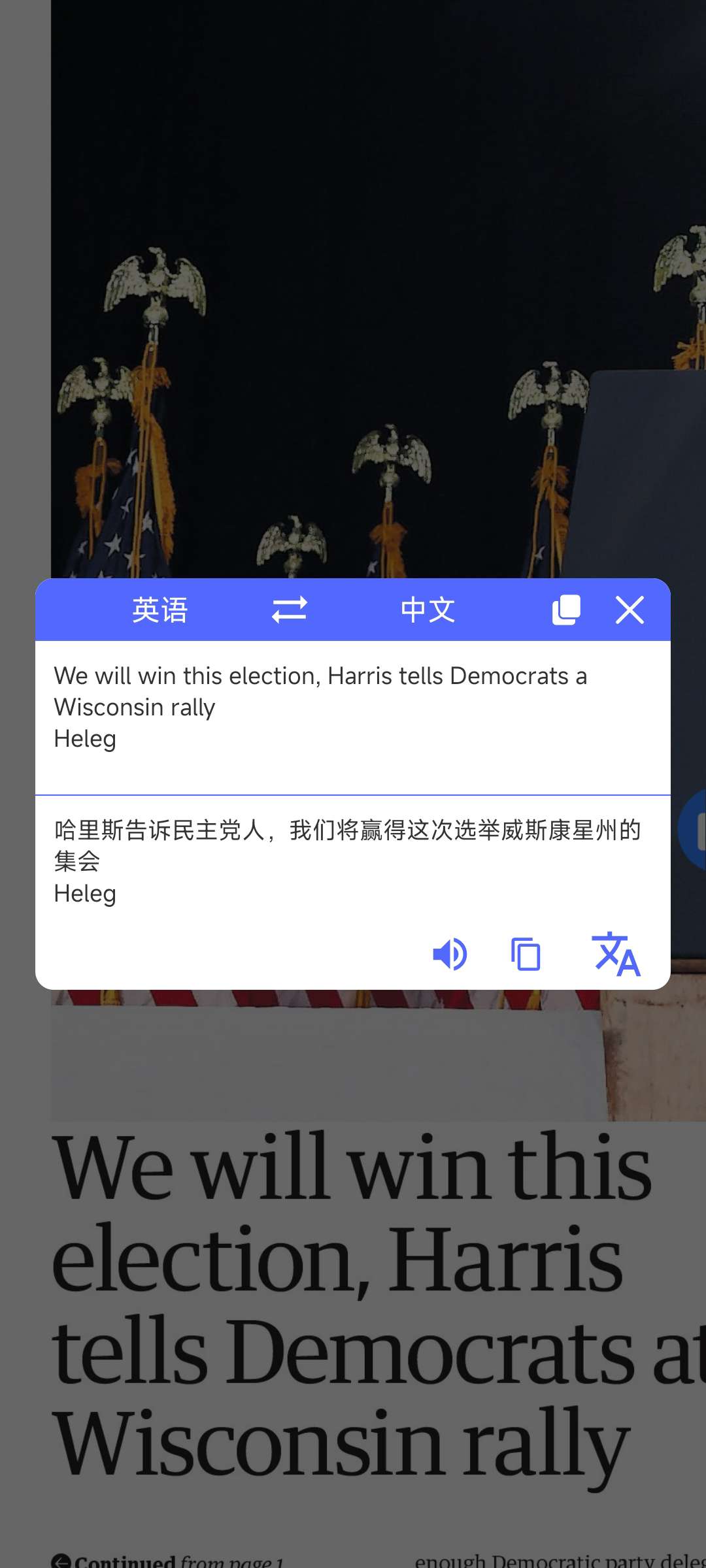Screen dimensions: 706x1568
Task: Copy the translated Chinese text
Action: 526,955
